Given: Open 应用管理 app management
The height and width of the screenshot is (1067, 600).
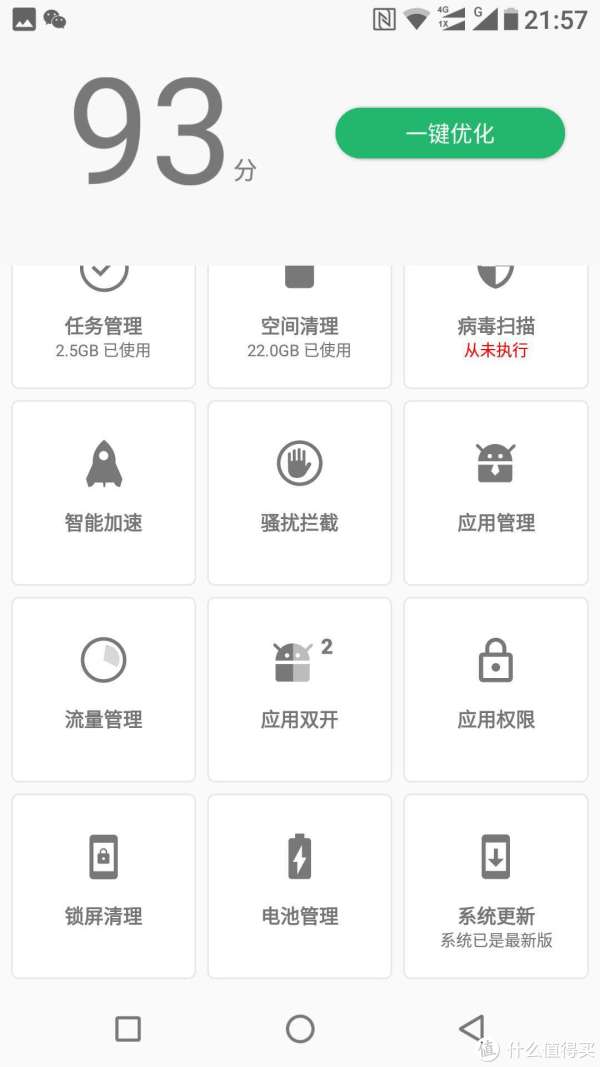Looking at the screenshot, I should click(495, 492).
